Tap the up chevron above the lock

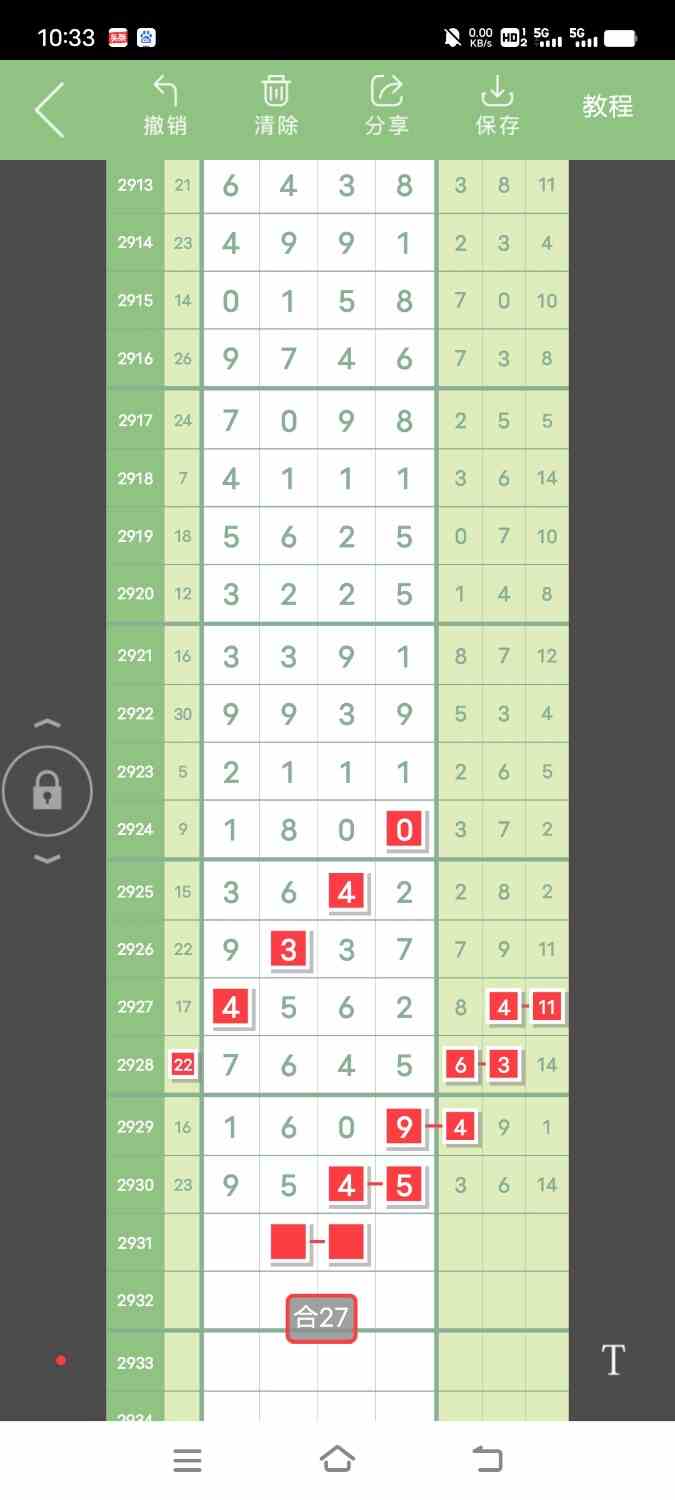point(48,723)
